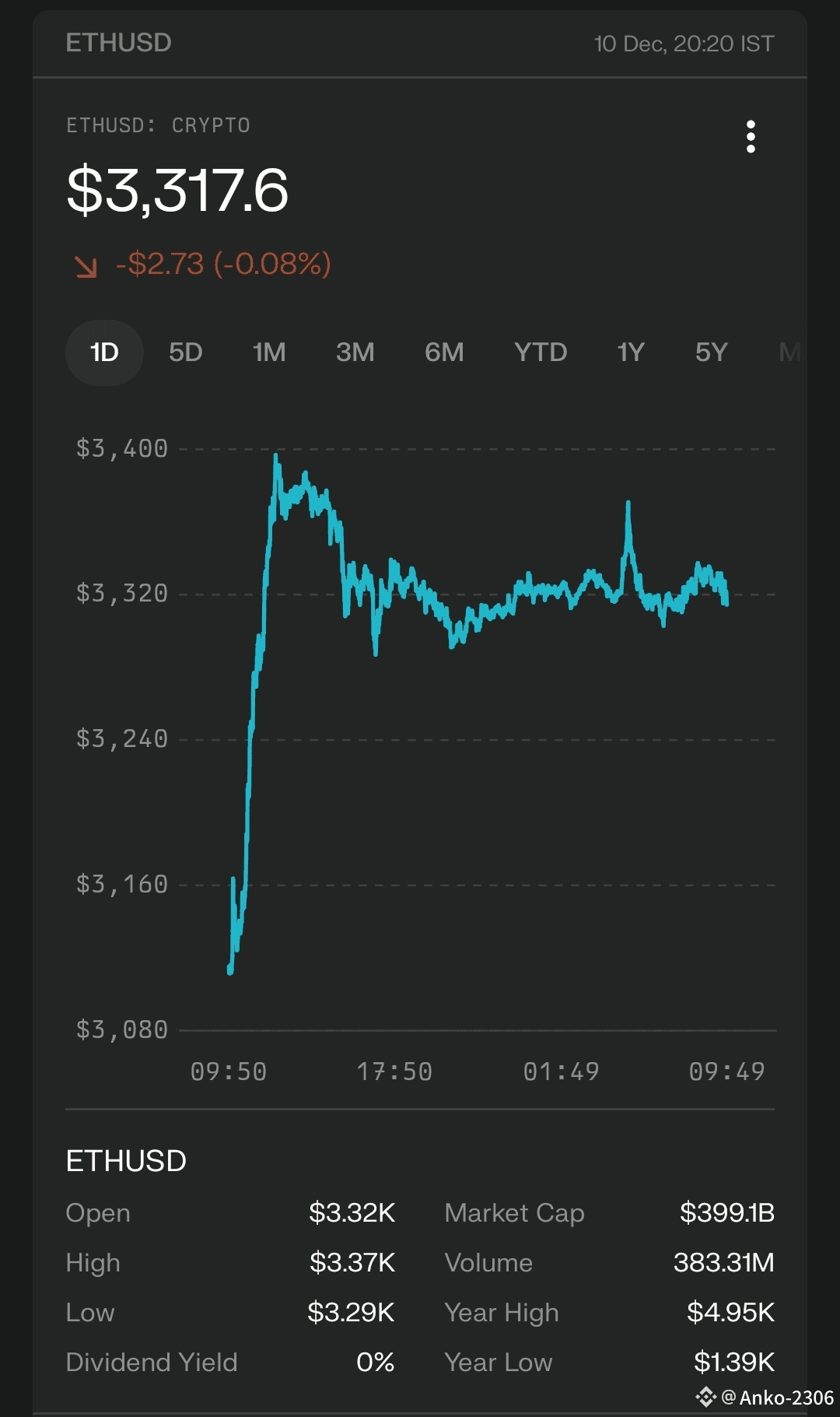
Task: Select the YTD time range
Action: pyautogui.click(x=541, y=352)
